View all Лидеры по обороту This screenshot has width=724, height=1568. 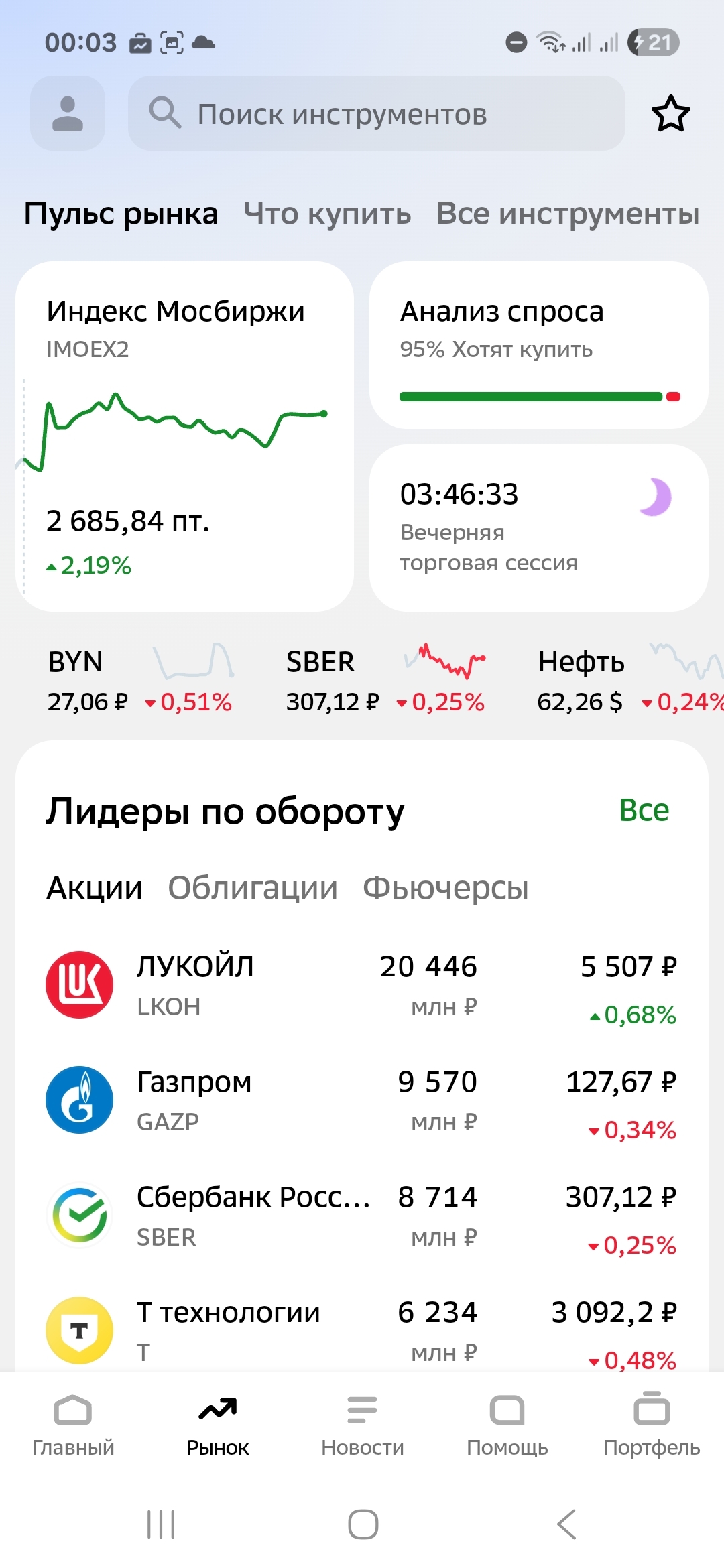tap(644, 810)
